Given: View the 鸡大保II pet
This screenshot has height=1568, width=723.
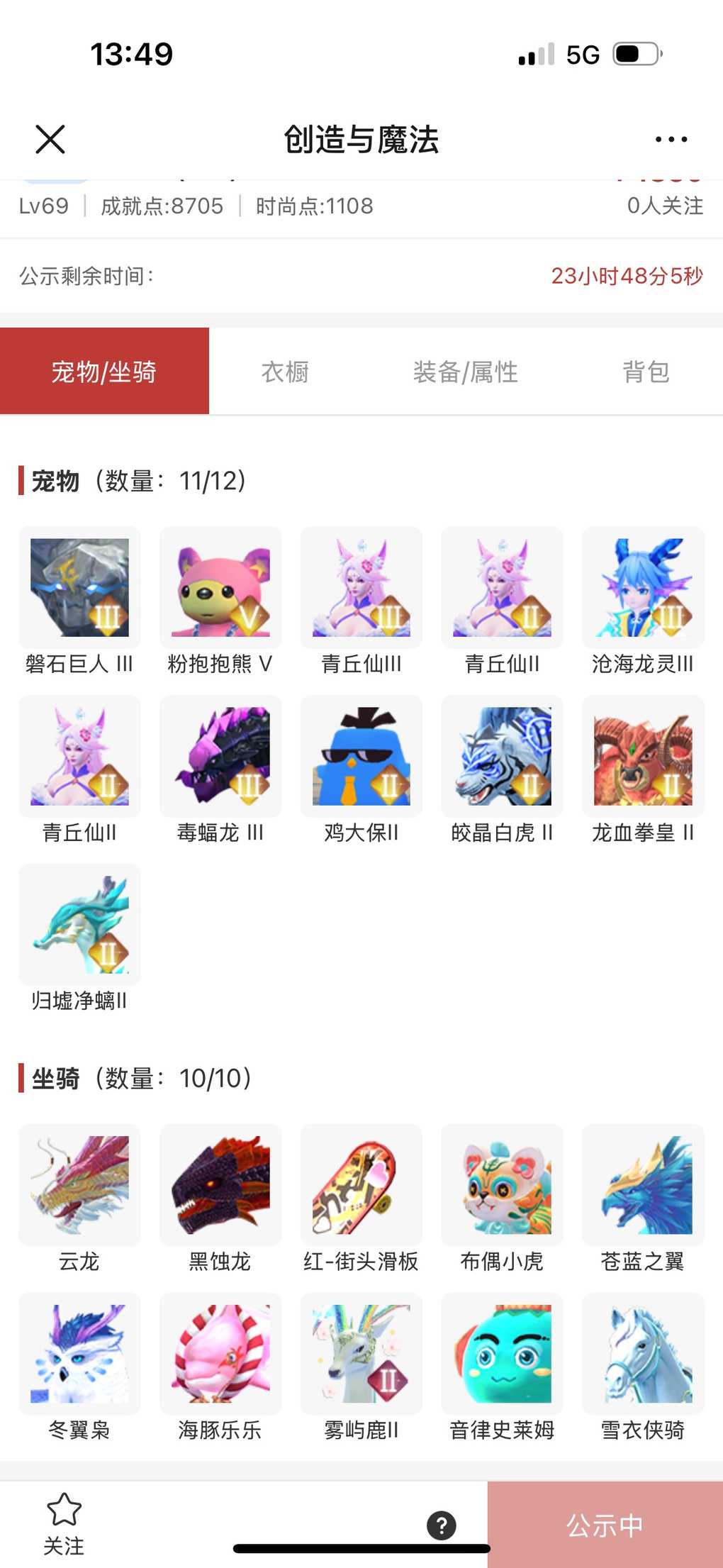Looking at the screenshot, I should [x=361, y=757].
